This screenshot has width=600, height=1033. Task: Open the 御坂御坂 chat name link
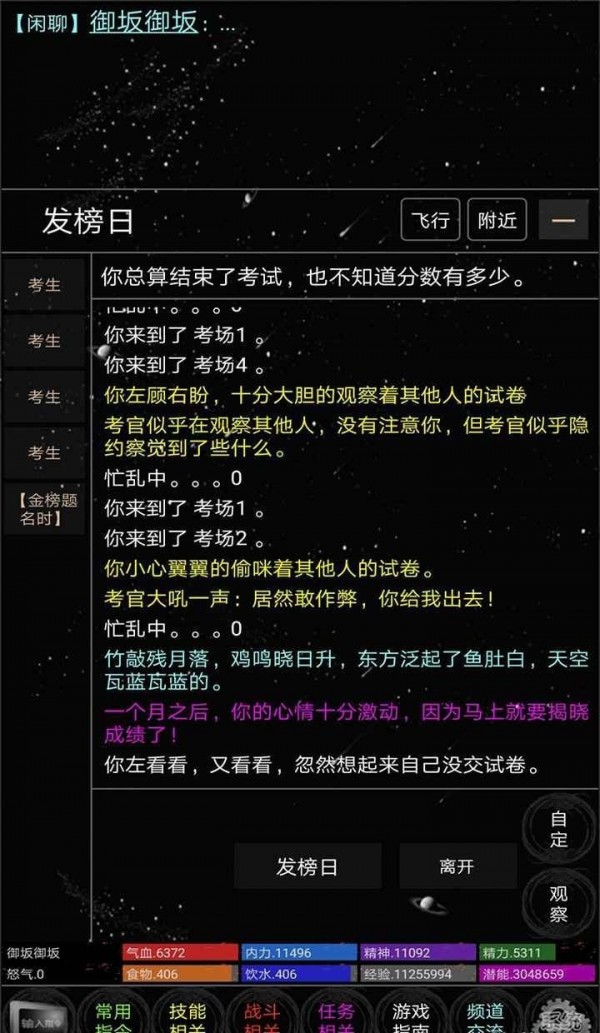144,22
